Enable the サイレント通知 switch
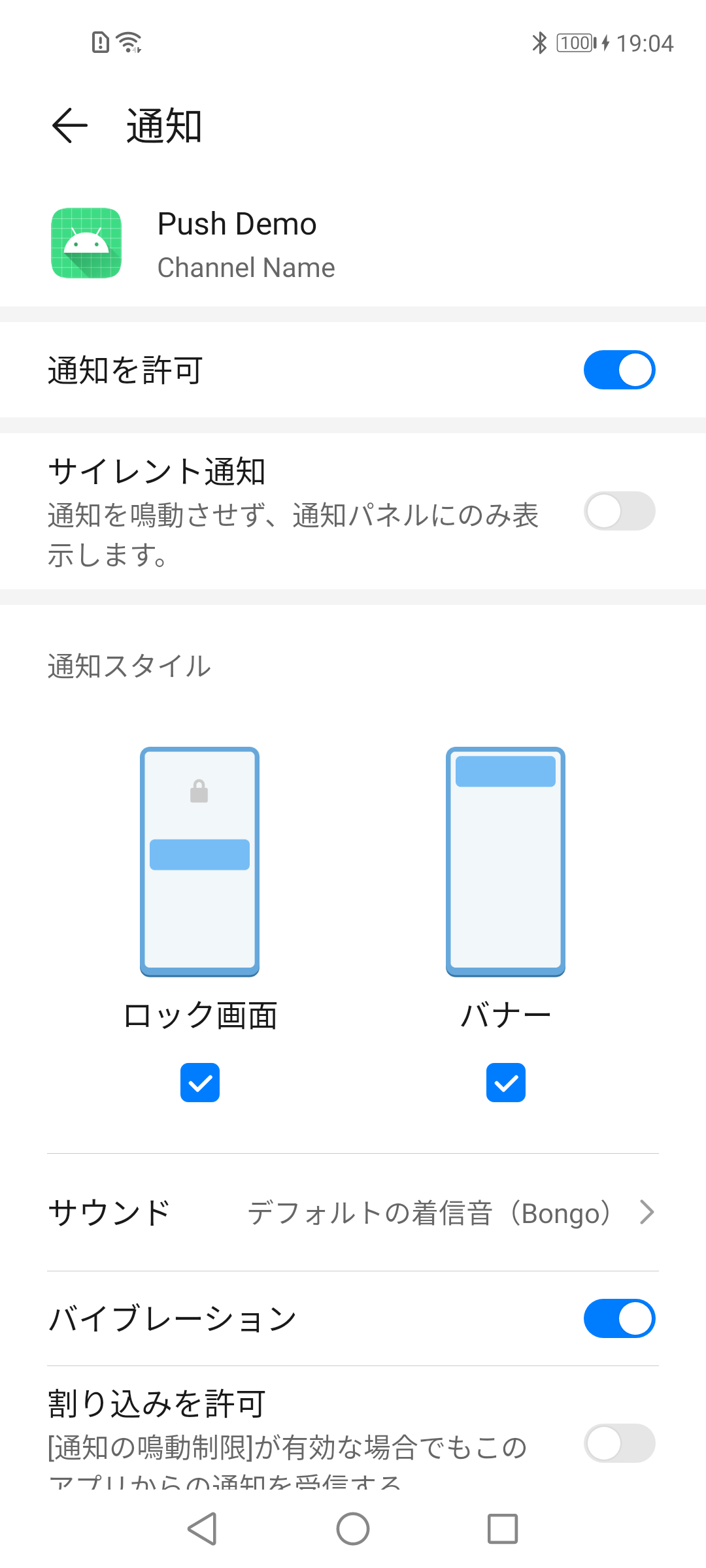Image resolution: width=706 pixels, height=1568 pixels. click(x=619, y=511)
